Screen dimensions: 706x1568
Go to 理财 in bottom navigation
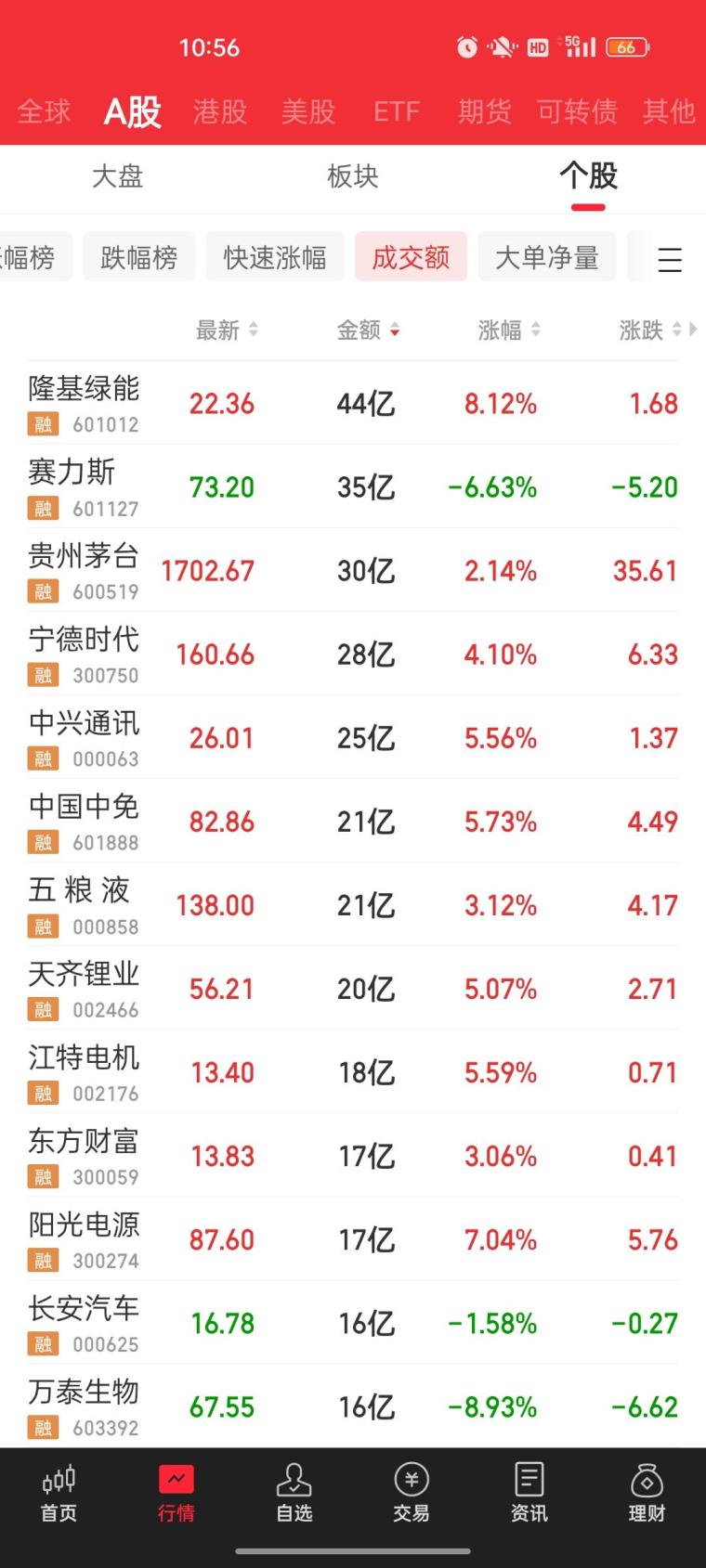coord(647,1494)
